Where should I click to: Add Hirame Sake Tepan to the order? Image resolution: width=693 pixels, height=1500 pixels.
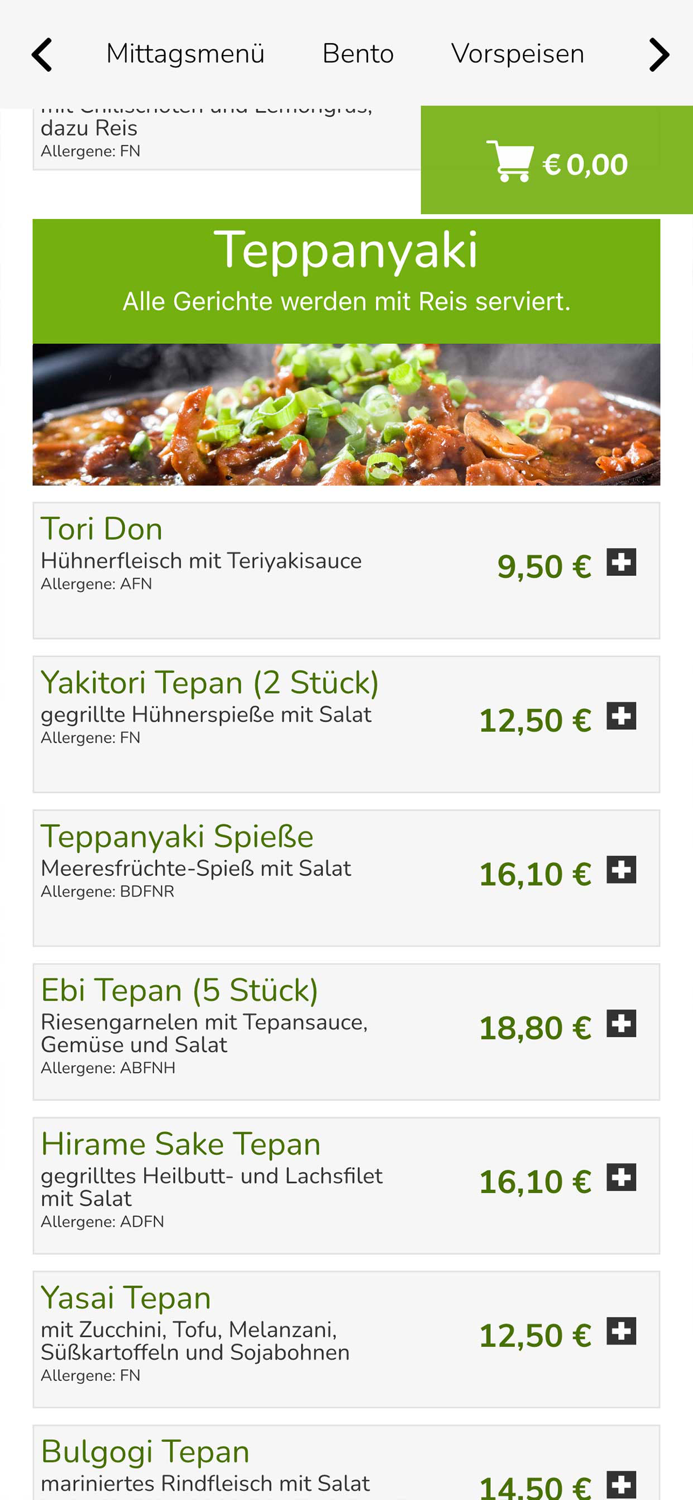[621, 1178]
